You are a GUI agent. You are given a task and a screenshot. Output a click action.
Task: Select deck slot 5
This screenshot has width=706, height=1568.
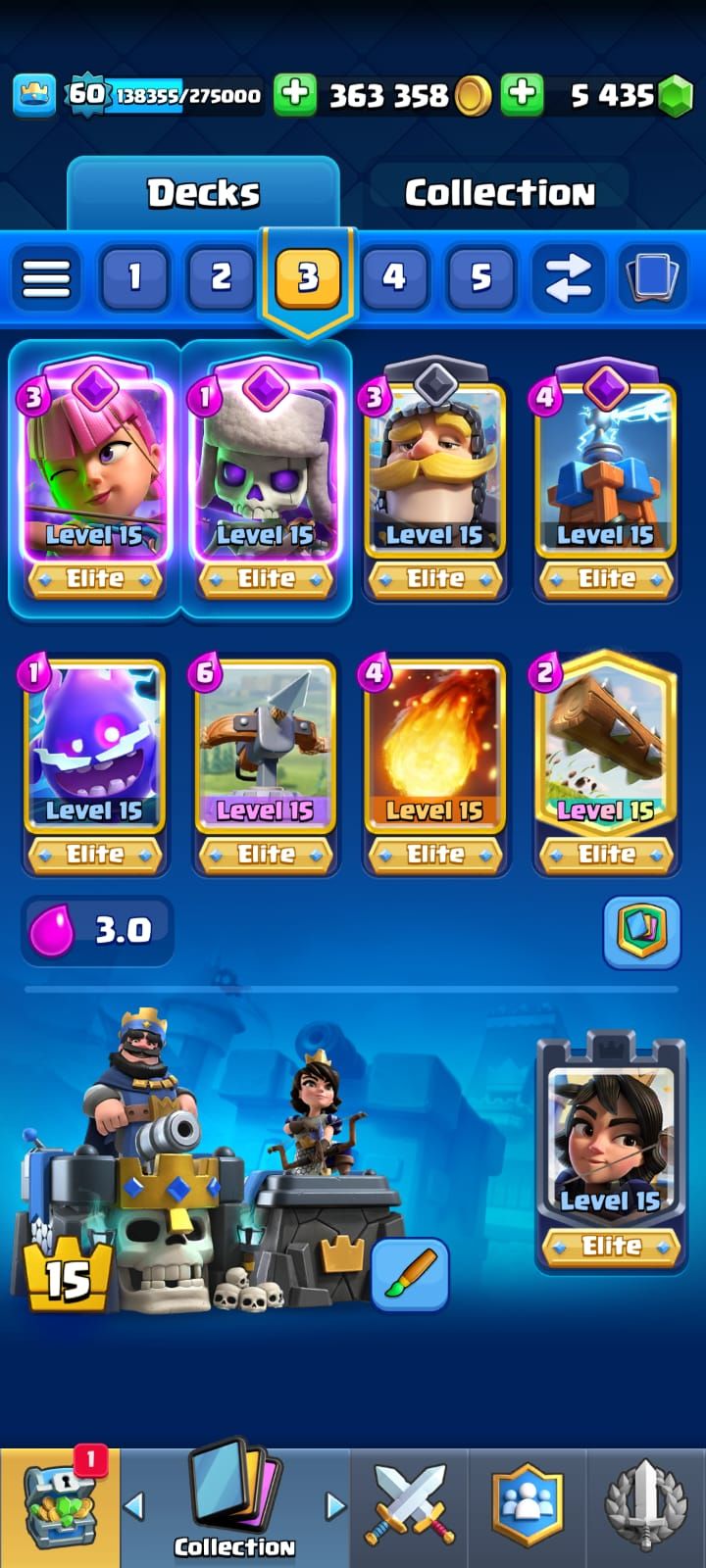(x=480, y=278)
